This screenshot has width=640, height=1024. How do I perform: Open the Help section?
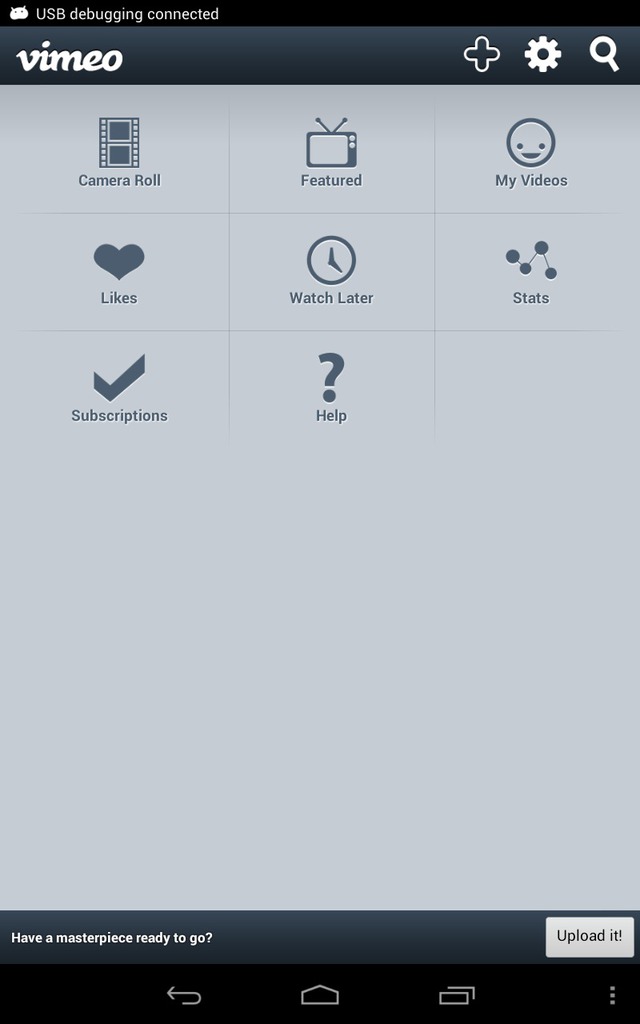pyautogui.click(x=331, y=389)
